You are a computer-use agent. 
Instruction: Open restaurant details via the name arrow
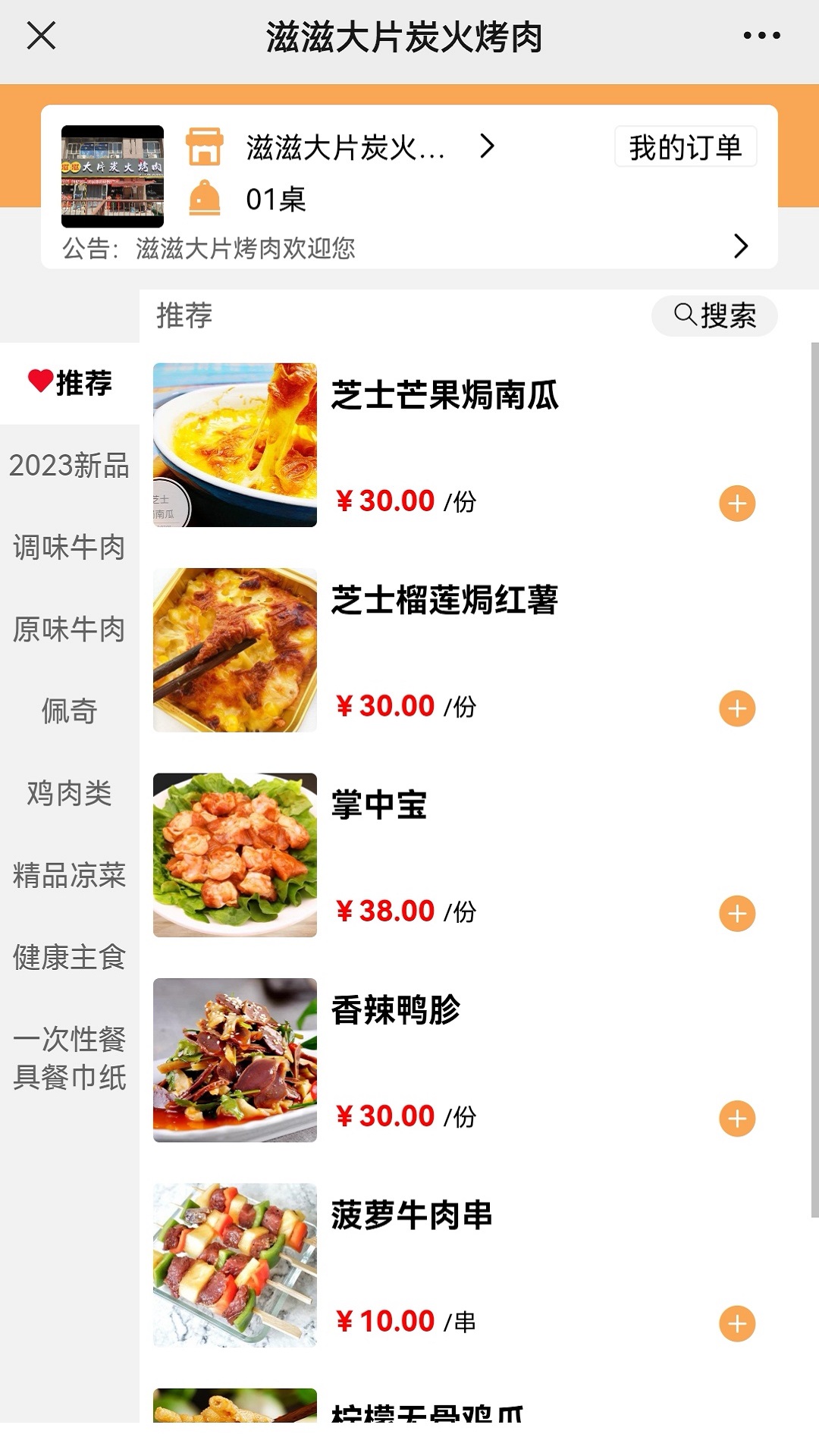pos(486,146)
